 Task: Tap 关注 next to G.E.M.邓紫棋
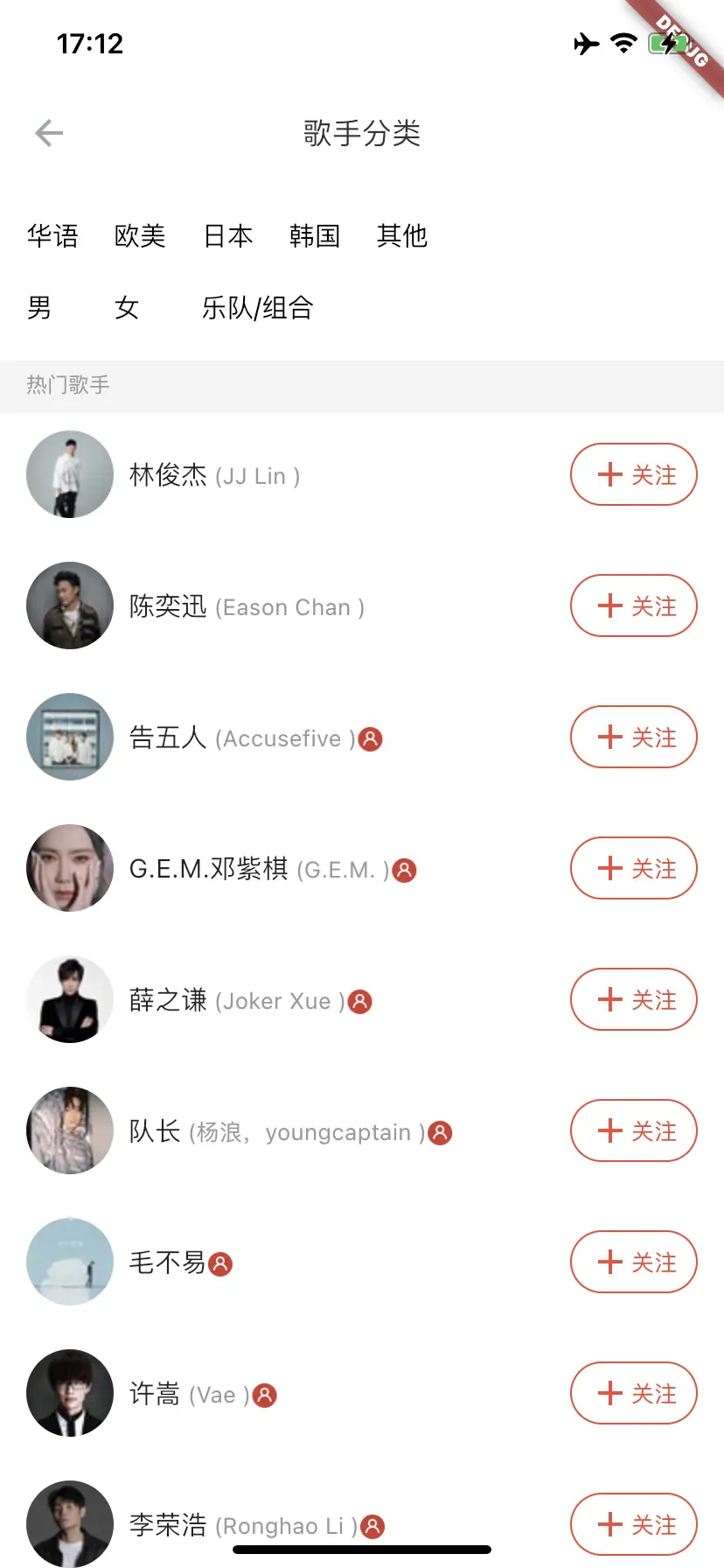[634, 868]
